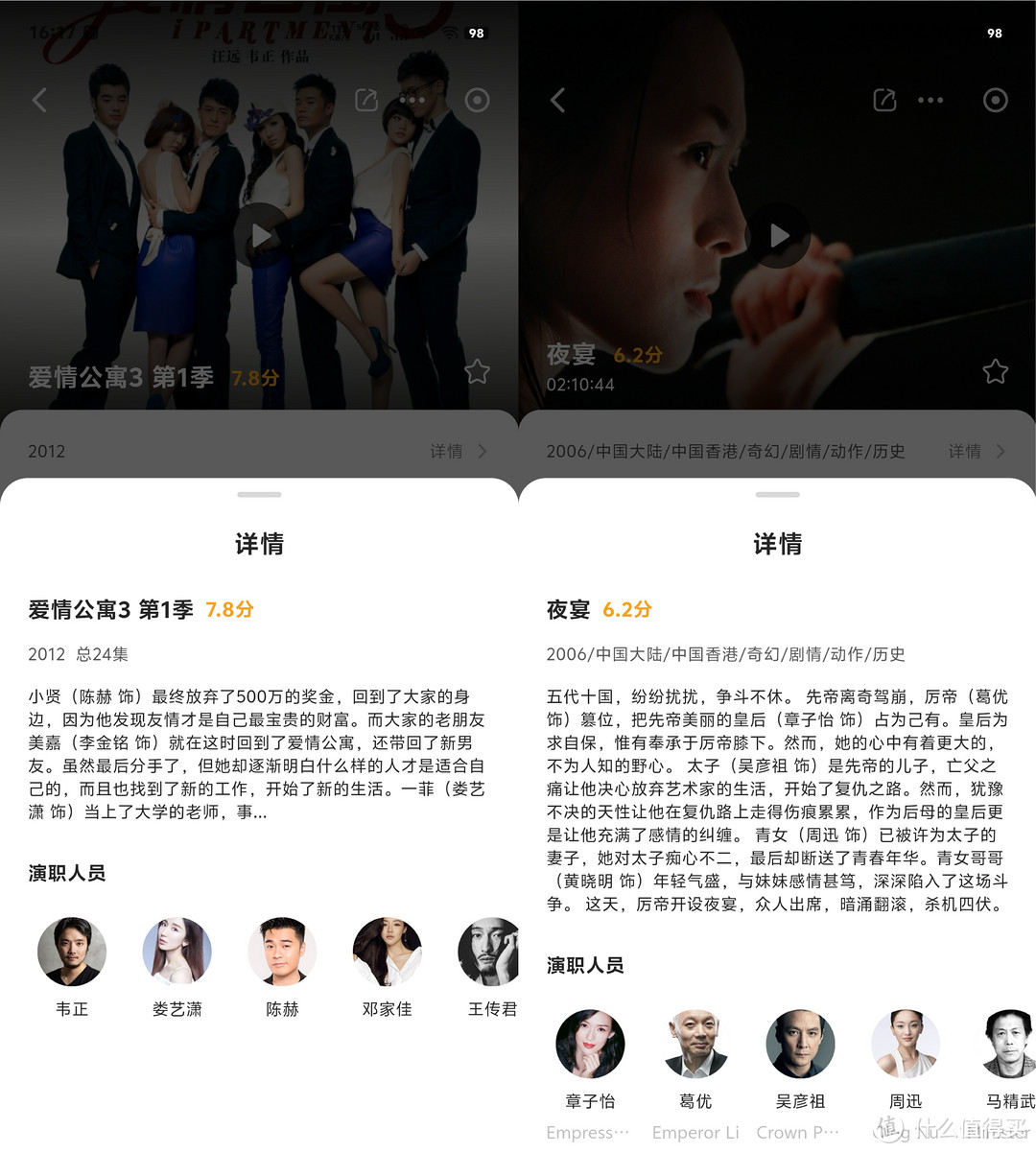Open cast member 娄艺潇

tap(177, 952)
